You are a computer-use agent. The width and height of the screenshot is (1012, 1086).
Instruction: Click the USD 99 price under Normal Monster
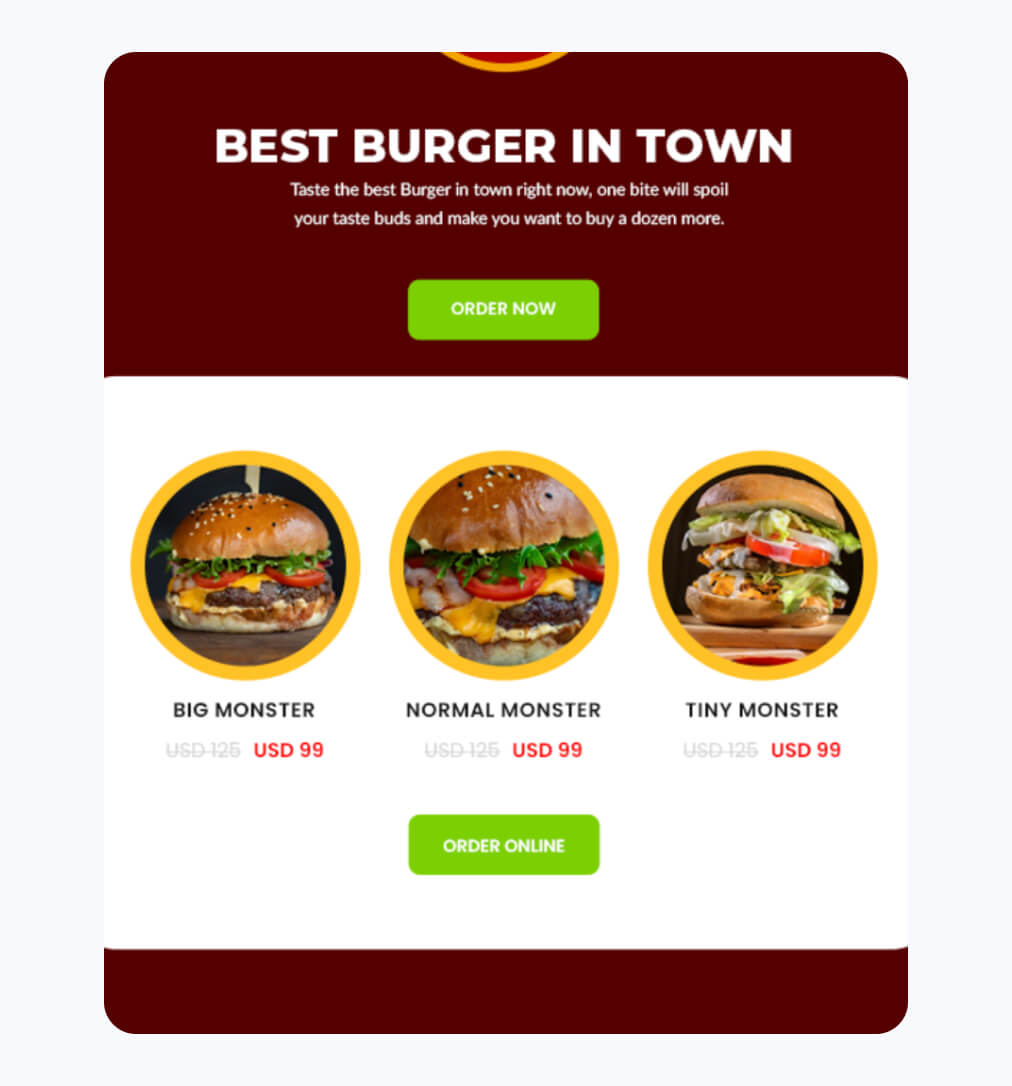(547, 750)
